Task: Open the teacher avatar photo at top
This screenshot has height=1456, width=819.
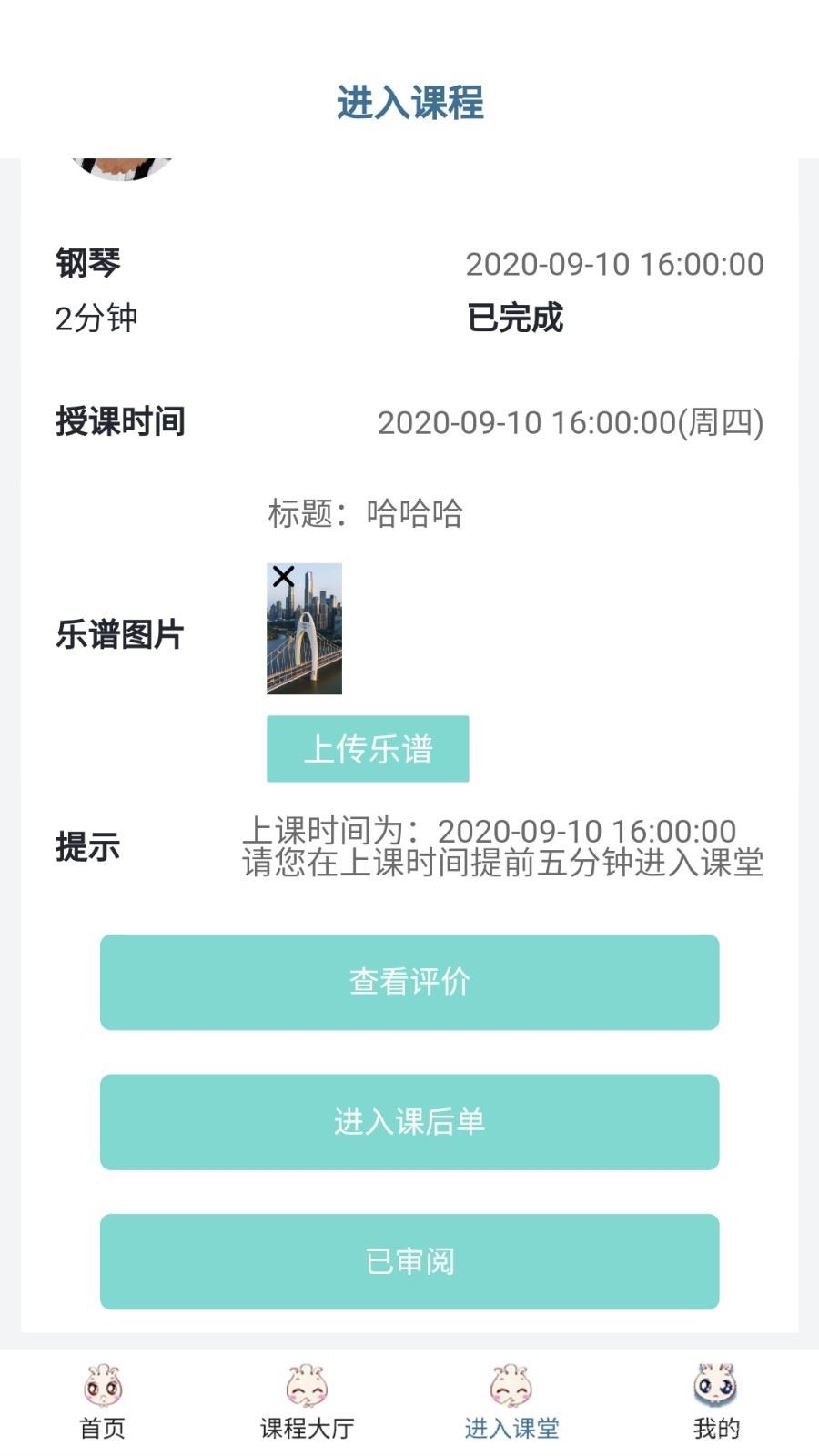Action: 118,164
